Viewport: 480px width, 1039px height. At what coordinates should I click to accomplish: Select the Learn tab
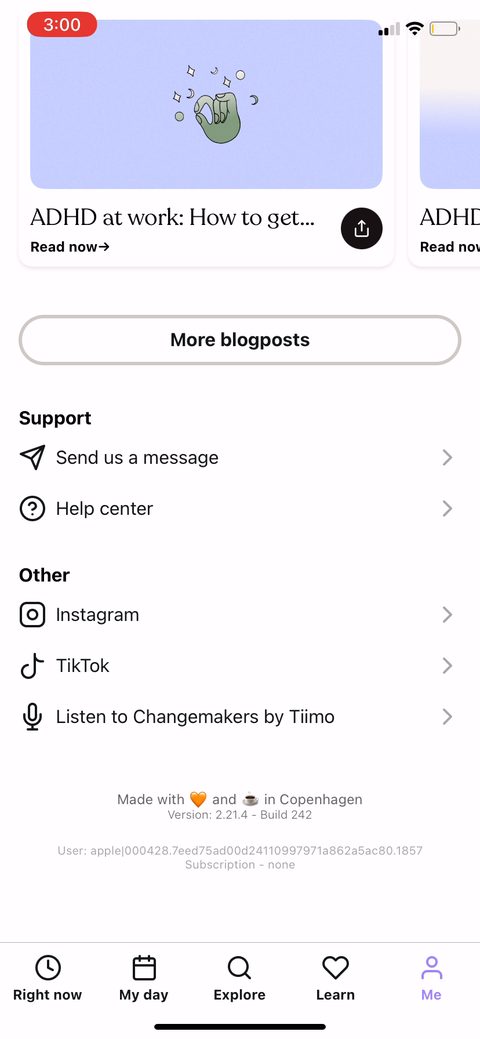pos(335,978)
